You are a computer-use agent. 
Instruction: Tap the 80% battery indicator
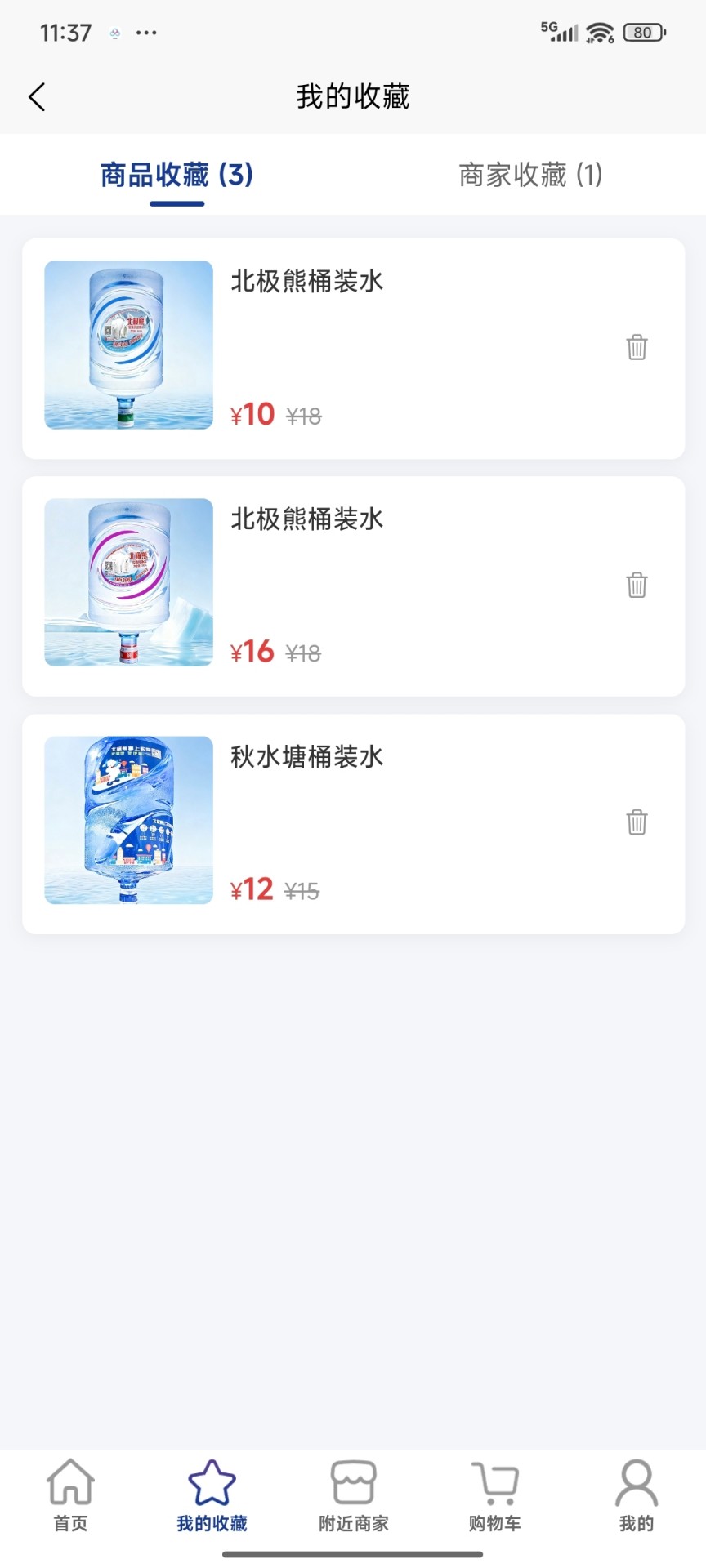643,32
